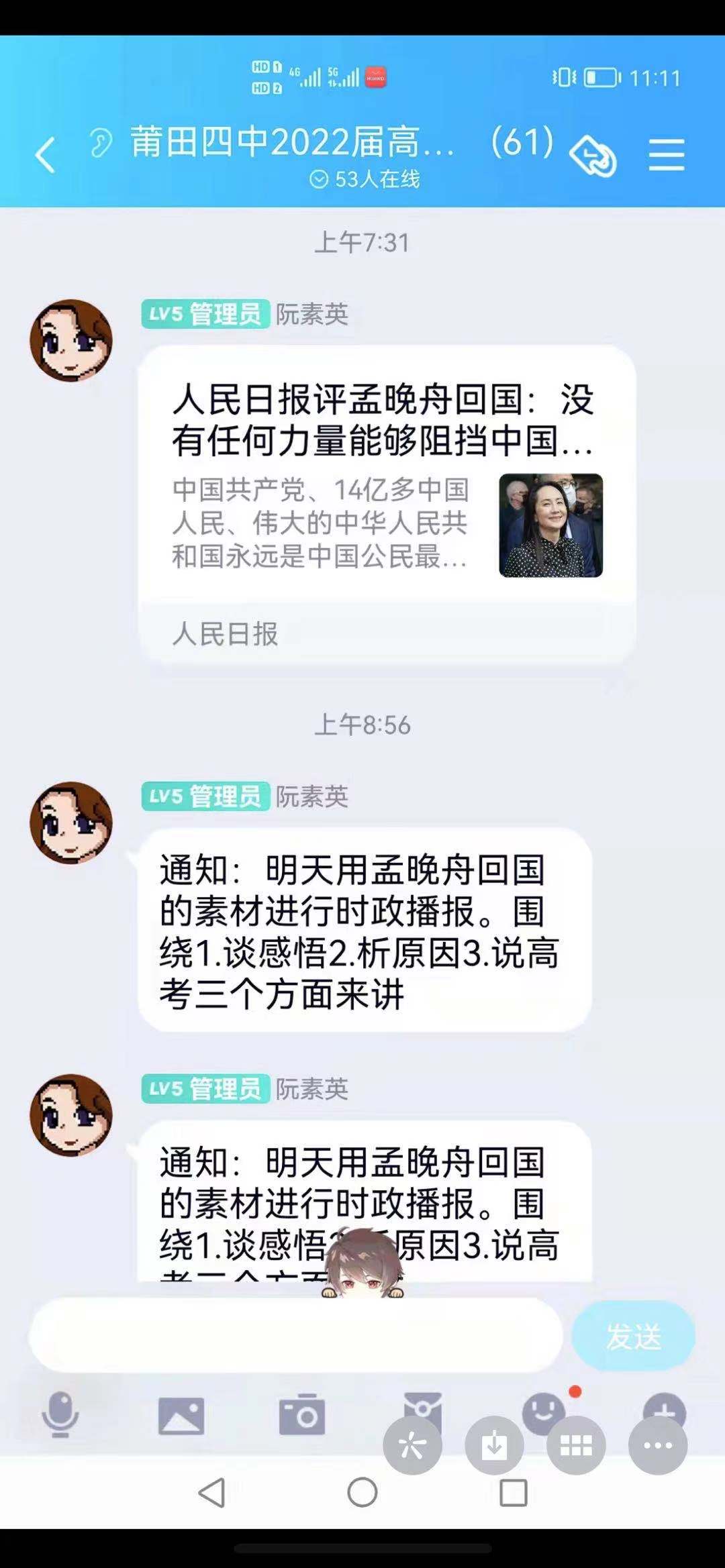Go back from the group chat
725x1568 pixels.
(45, 155)
